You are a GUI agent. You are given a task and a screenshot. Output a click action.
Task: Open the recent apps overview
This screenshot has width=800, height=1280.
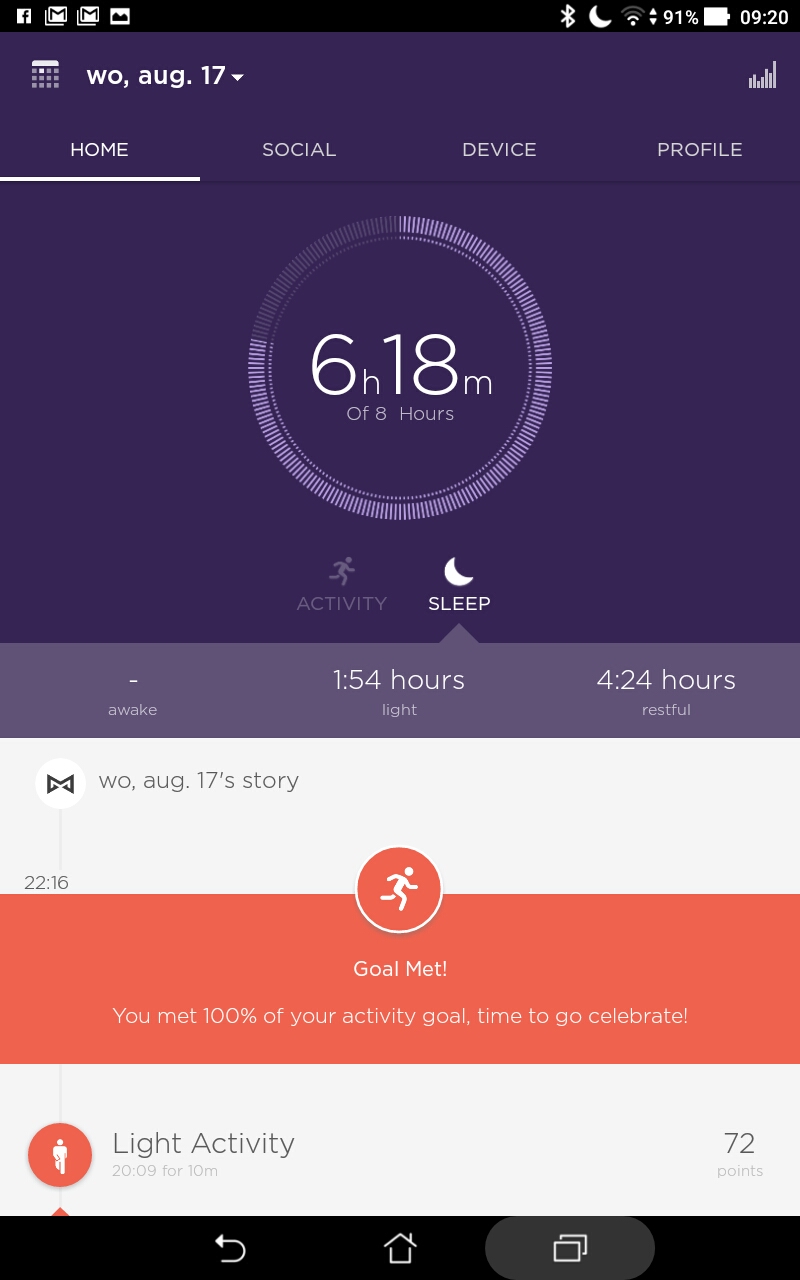pos(570,1248)
